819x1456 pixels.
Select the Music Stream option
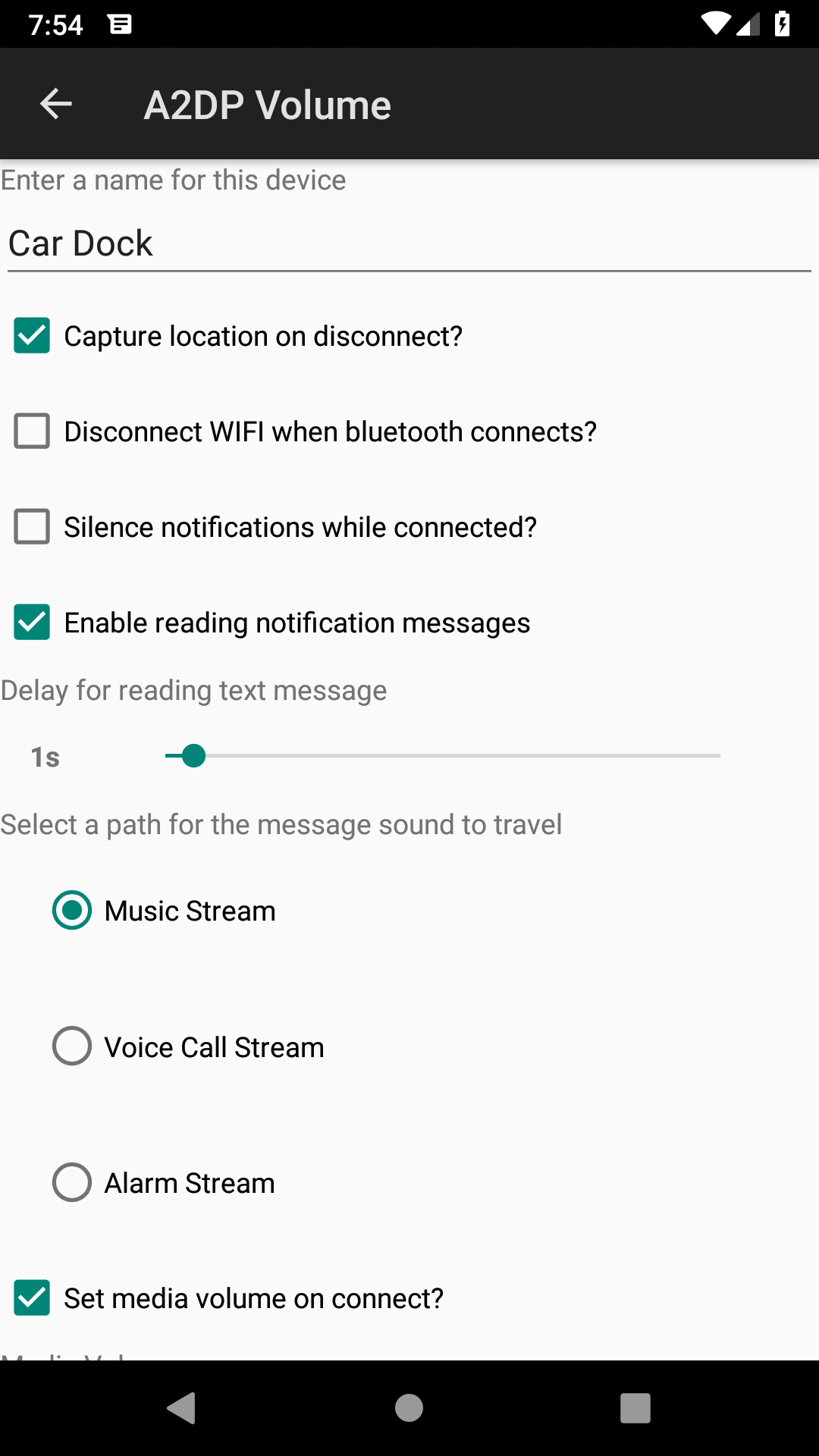point(72,910)
